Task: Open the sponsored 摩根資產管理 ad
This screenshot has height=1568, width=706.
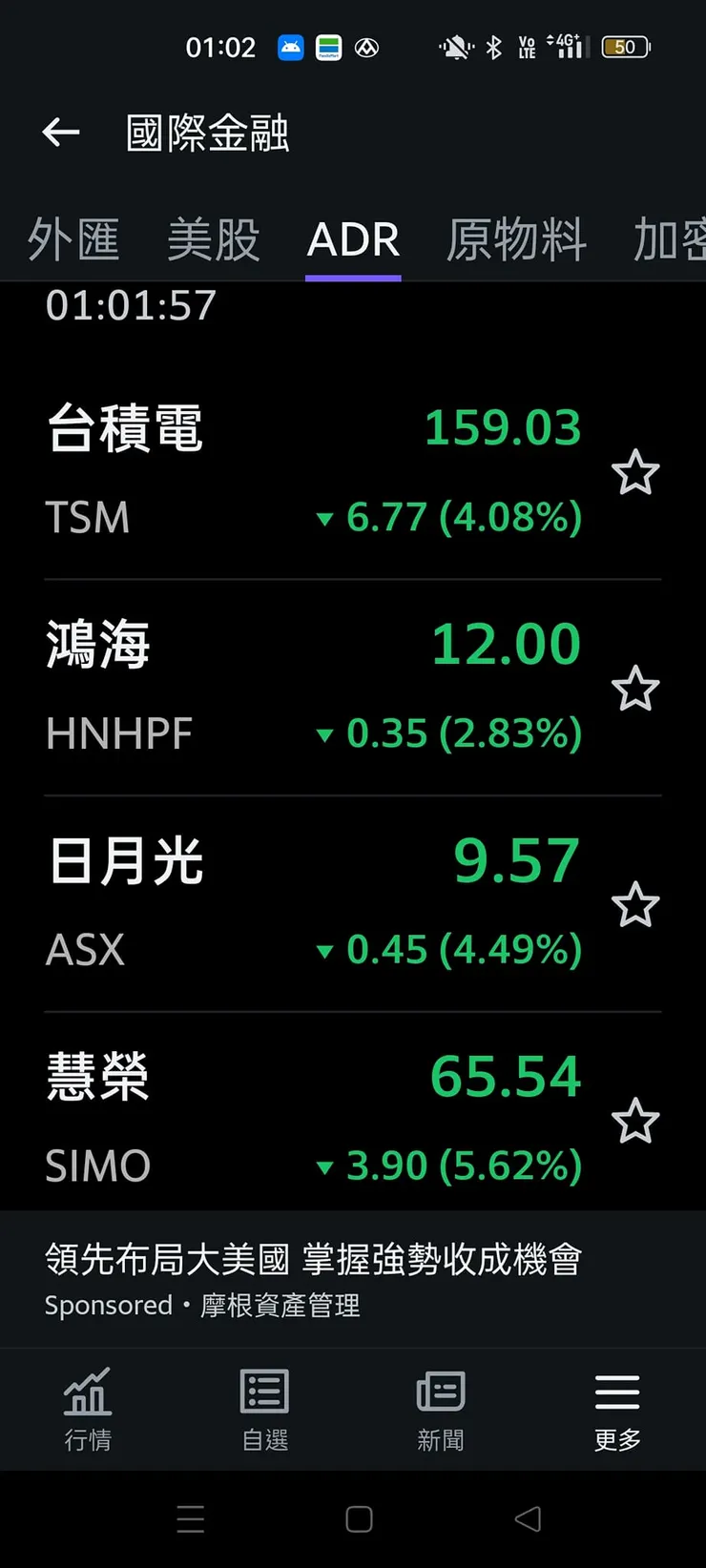Action: point(315,1279)
